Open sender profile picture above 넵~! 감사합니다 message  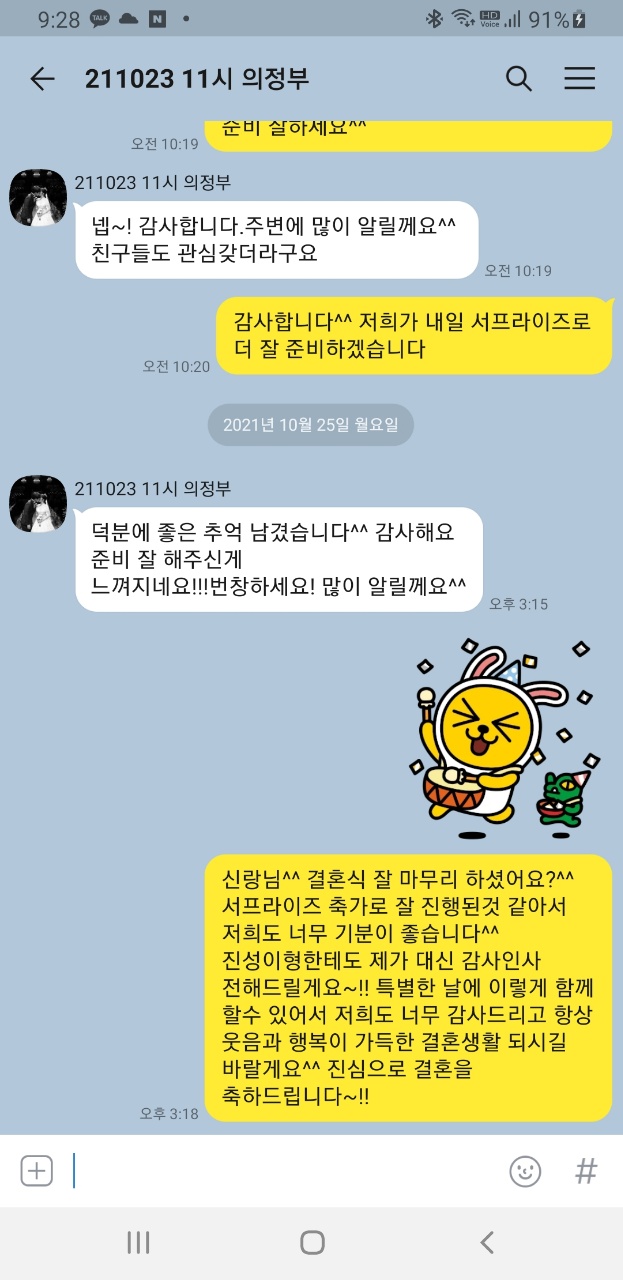click(x=38, y=198)
